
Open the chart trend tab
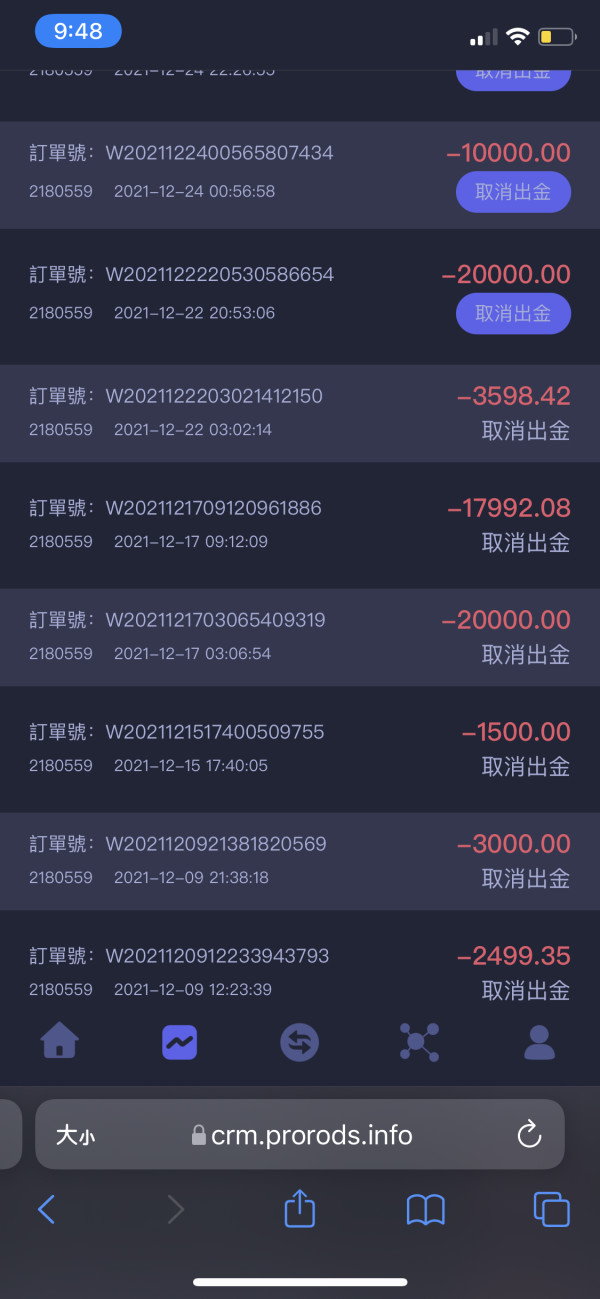click(180, 1043)
